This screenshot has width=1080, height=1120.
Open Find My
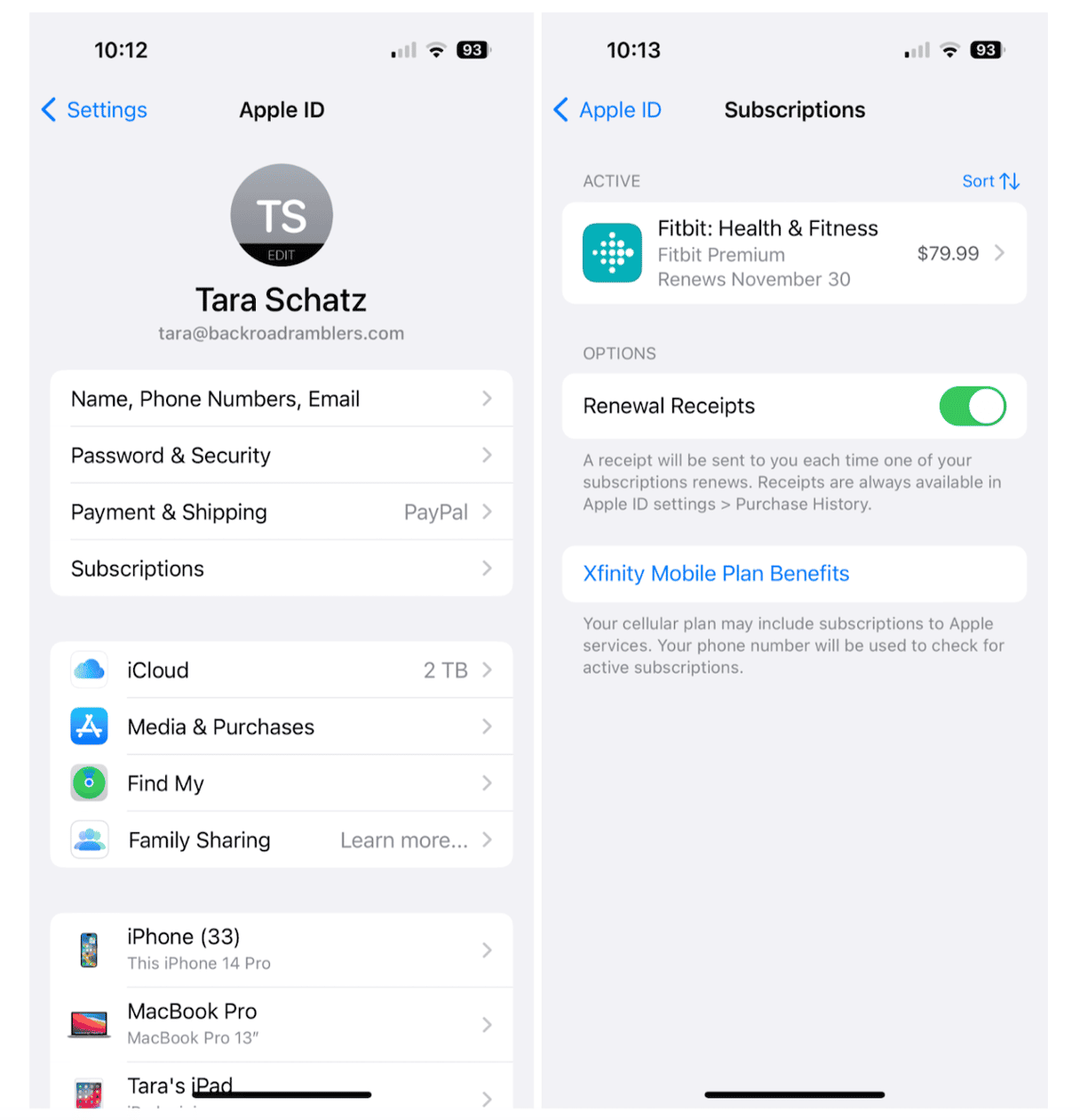click(281, 783)
